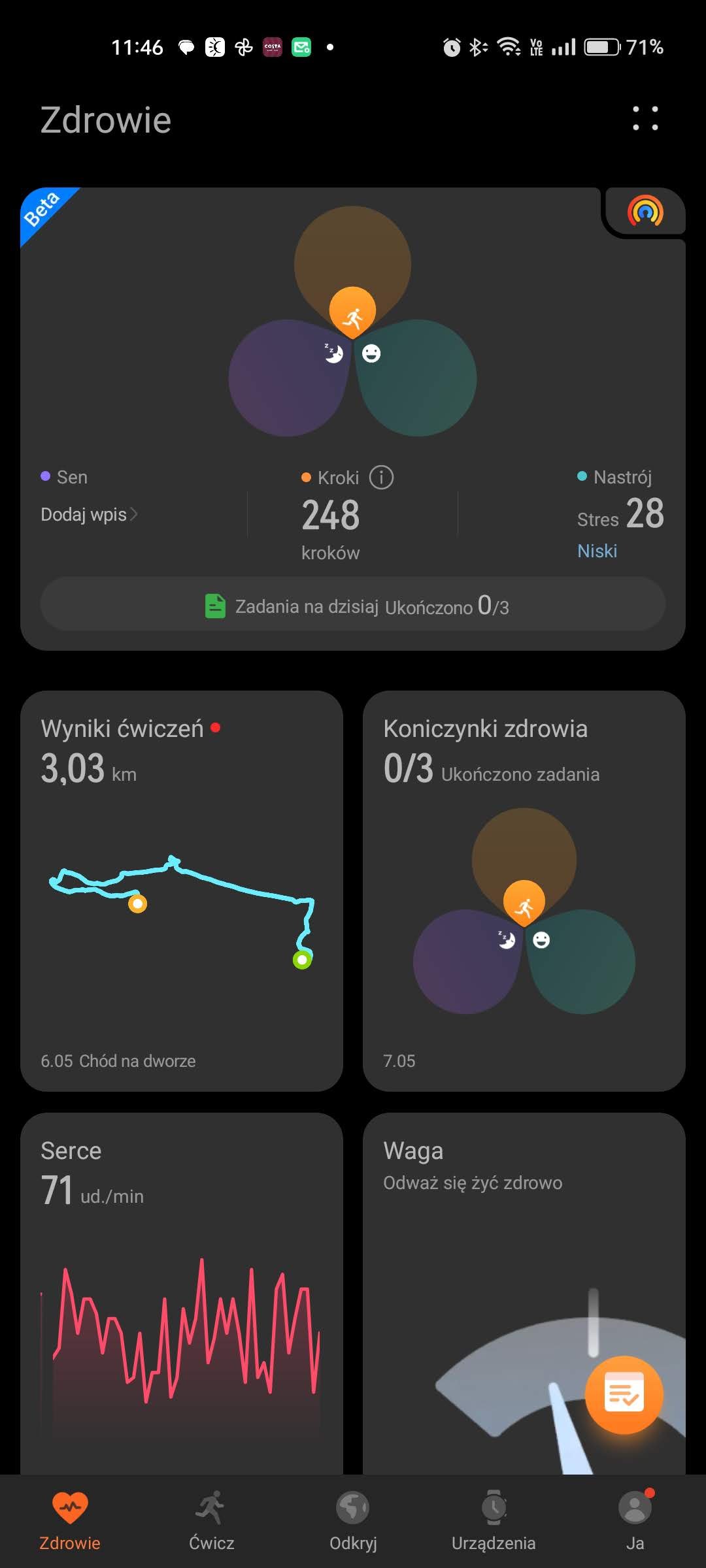706x1568 pixels.
Task: Open Dodaj wpis for Sen
Action: [89, 515]
